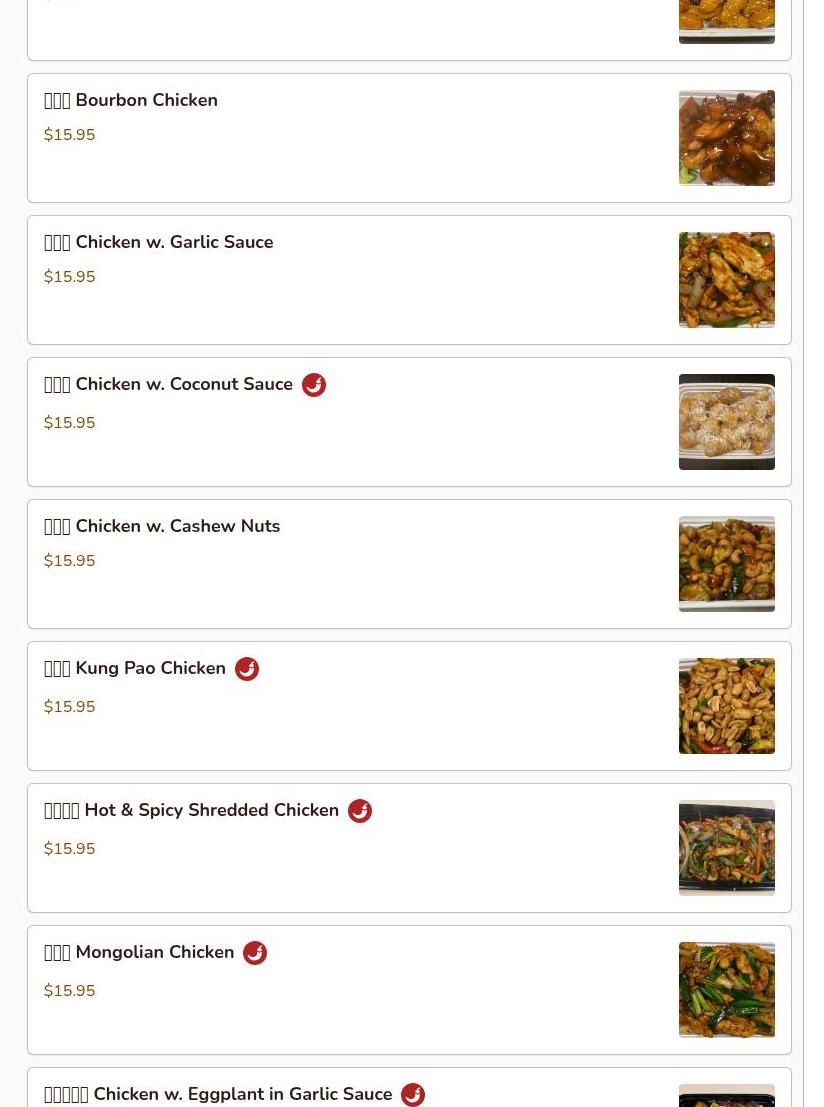Viewport: 824px width, 1107px height.
Task: Select Hot & Spicy Shredded Chicken
Action: 211,811
